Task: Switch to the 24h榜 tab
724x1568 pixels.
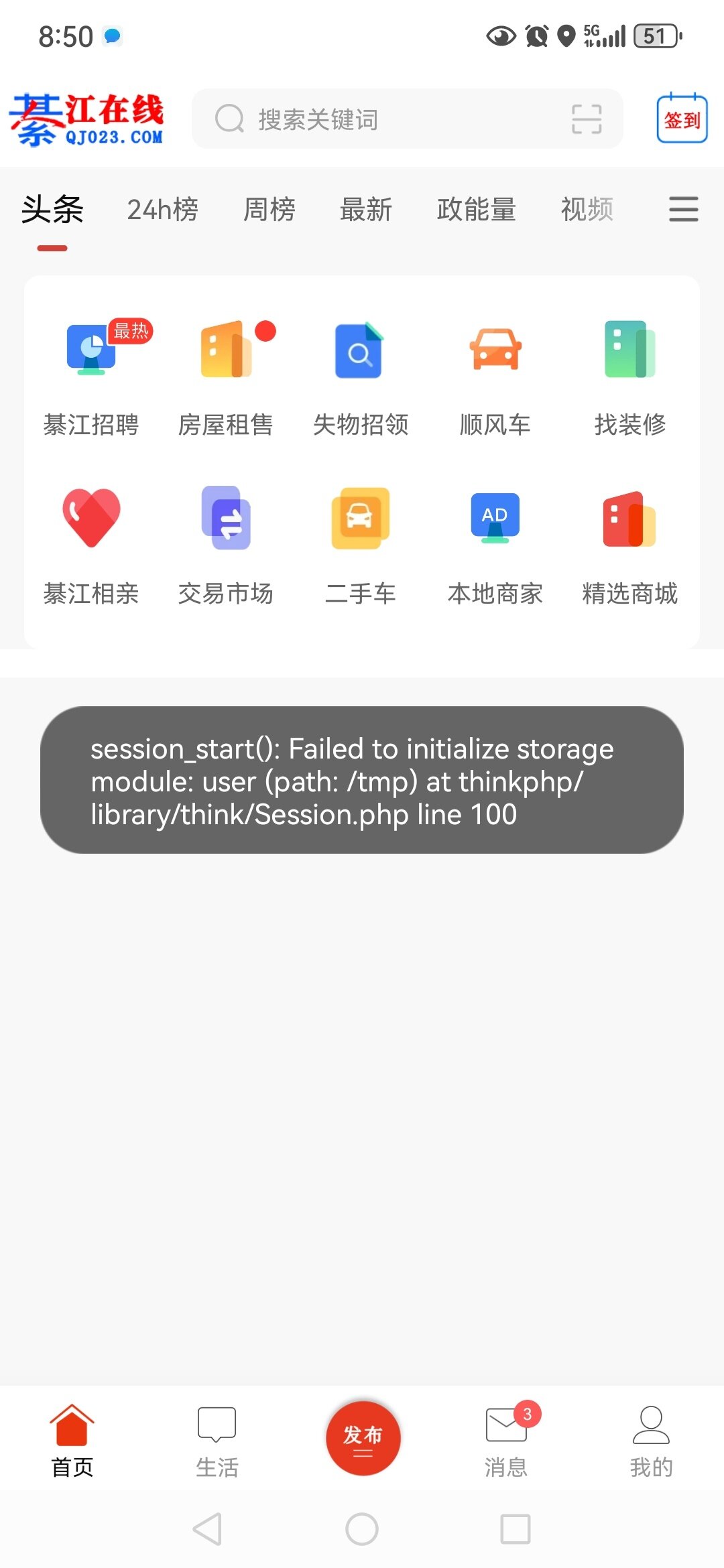Action: click(x=163, y=210)
